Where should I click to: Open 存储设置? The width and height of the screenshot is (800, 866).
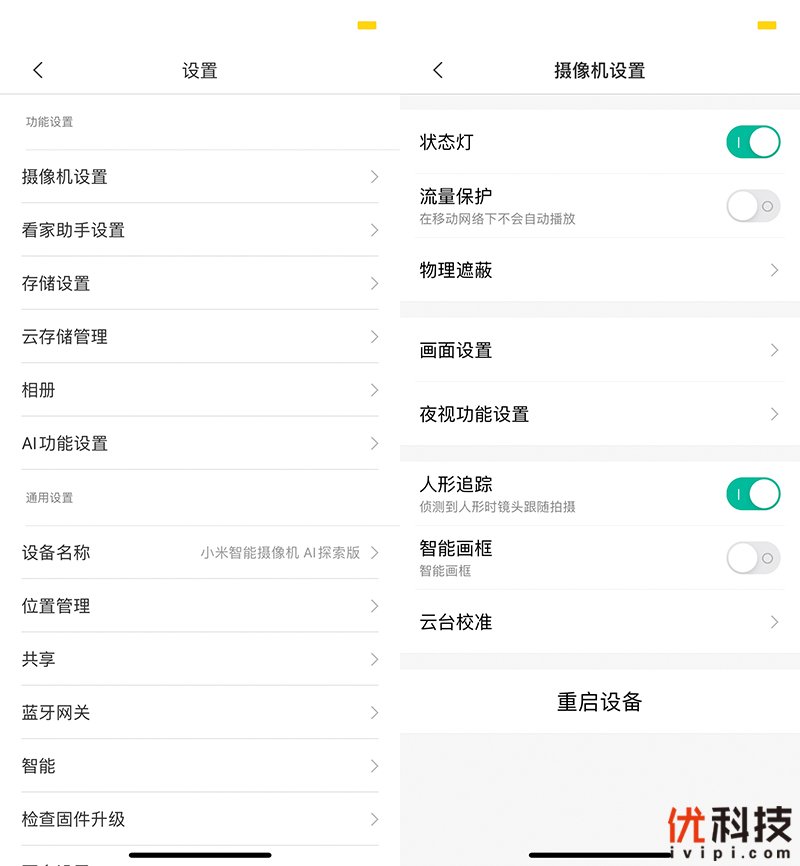point(200,284)
